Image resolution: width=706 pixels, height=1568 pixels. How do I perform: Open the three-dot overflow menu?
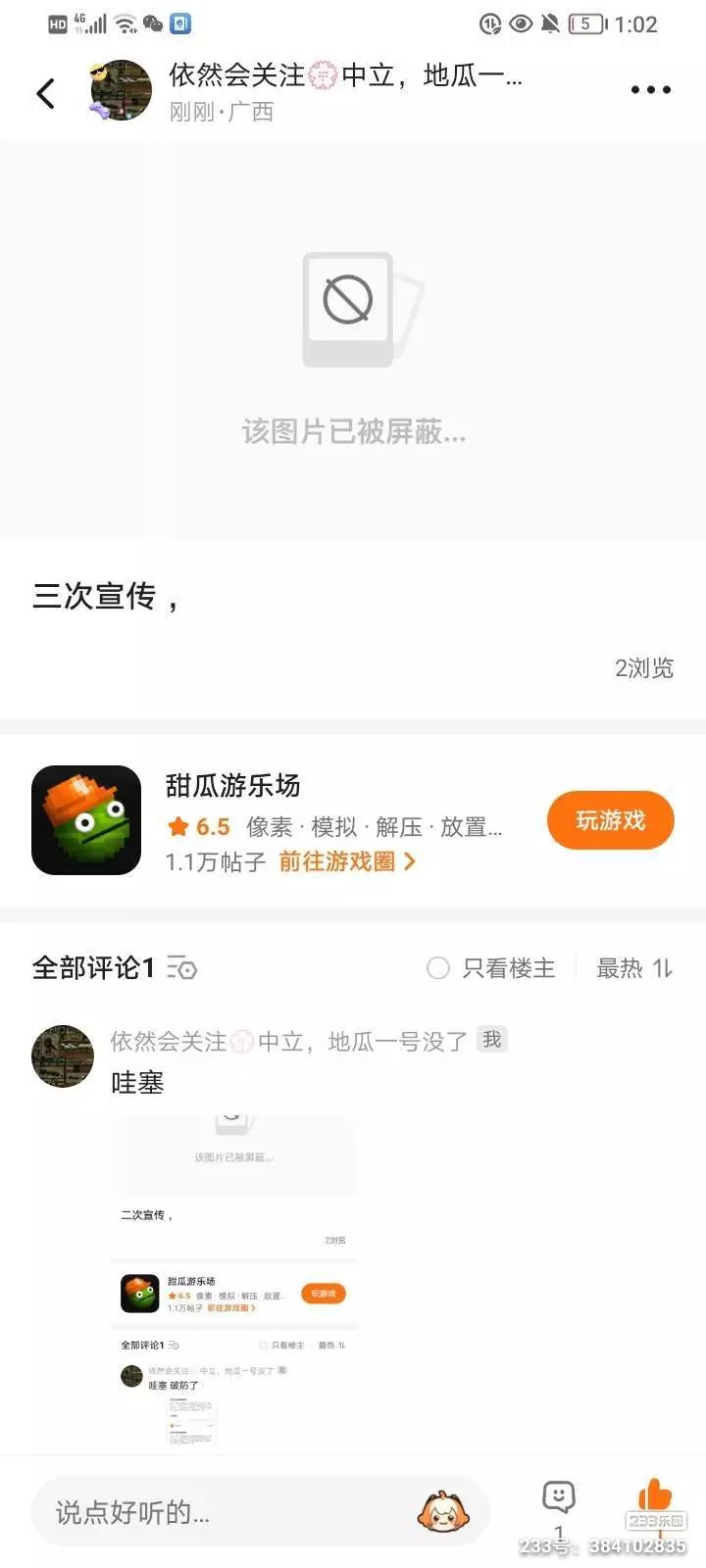tap(650, 90)
